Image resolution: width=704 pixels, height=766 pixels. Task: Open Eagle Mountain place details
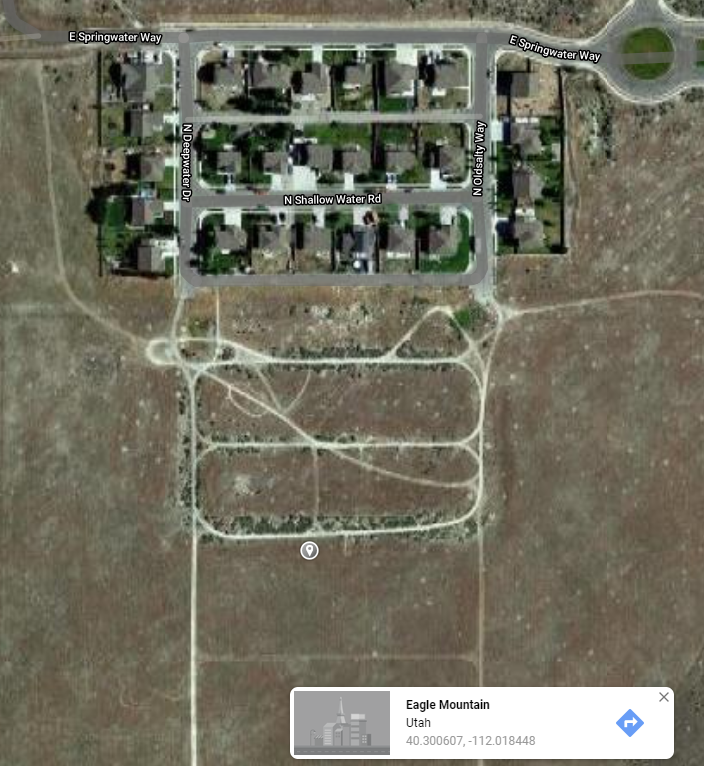coord(447,705)
